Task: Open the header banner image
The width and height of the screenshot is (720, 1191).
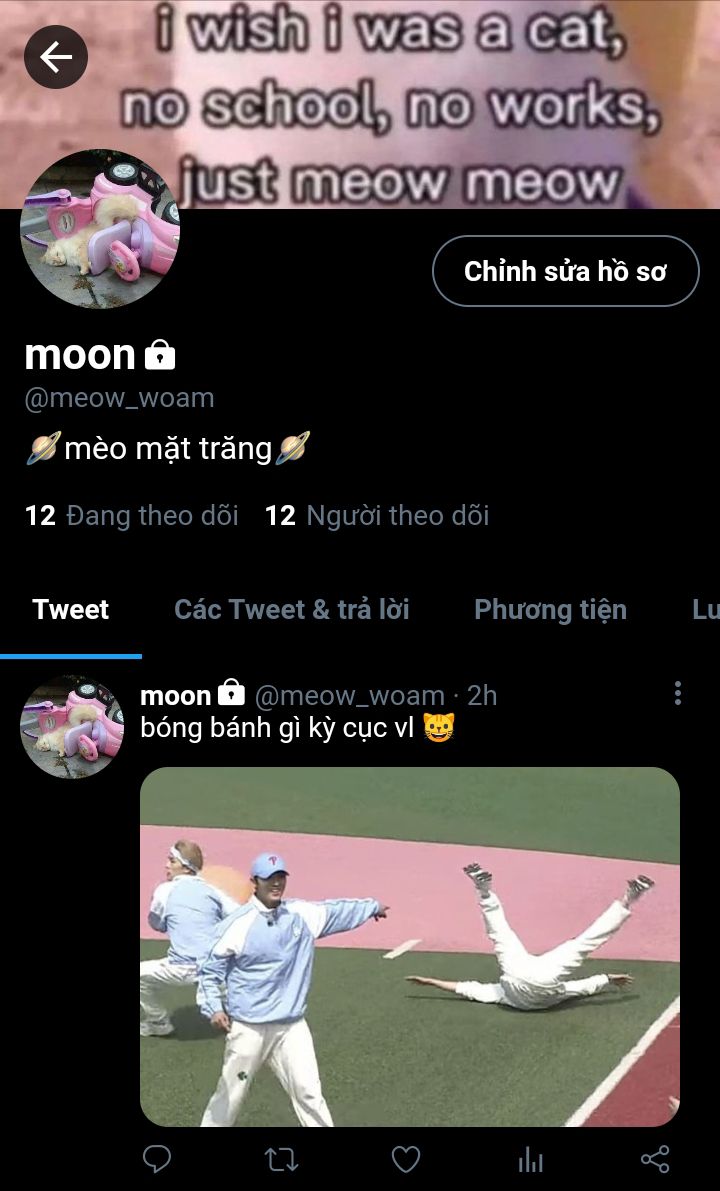Action: 400,100
